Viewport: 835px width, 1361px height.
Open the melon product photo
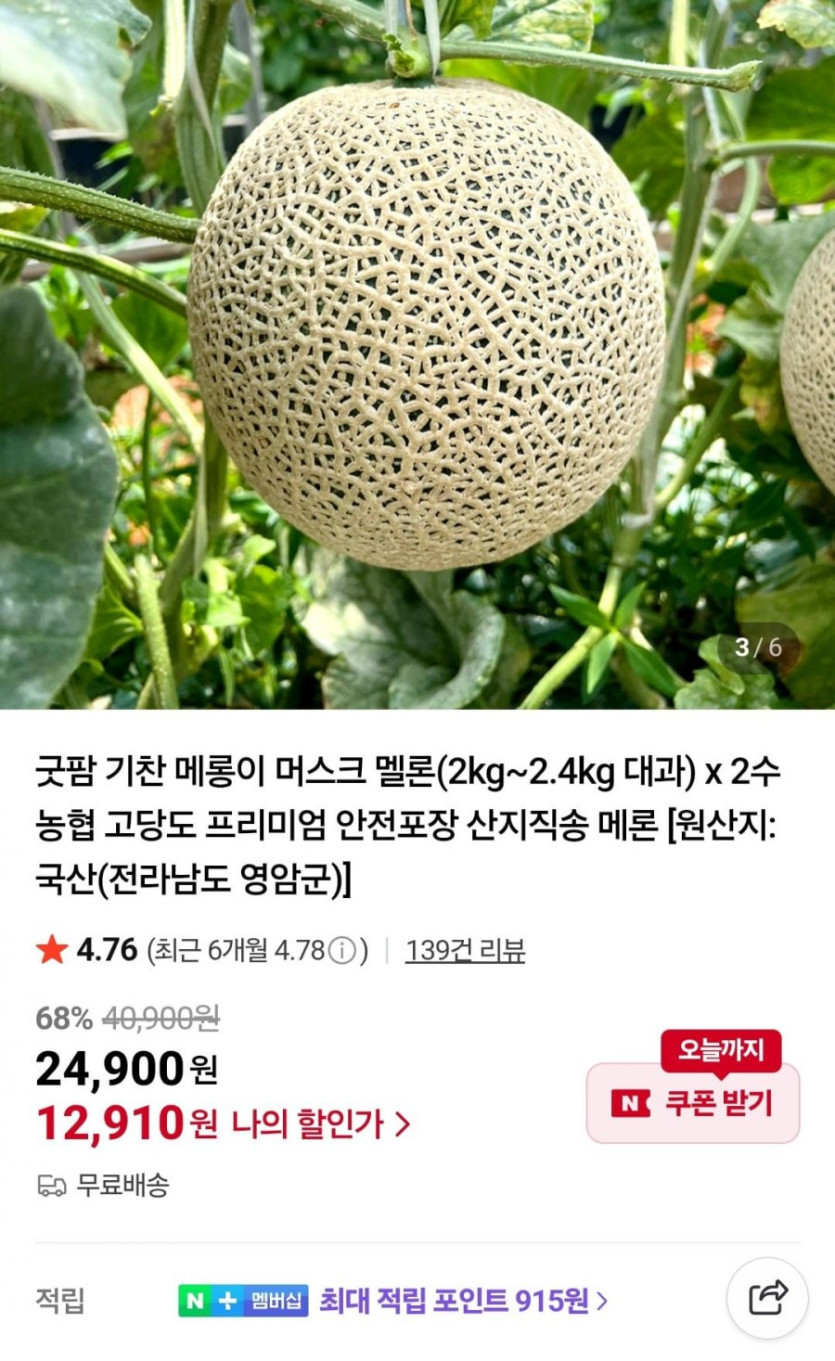tap(417, 354)
